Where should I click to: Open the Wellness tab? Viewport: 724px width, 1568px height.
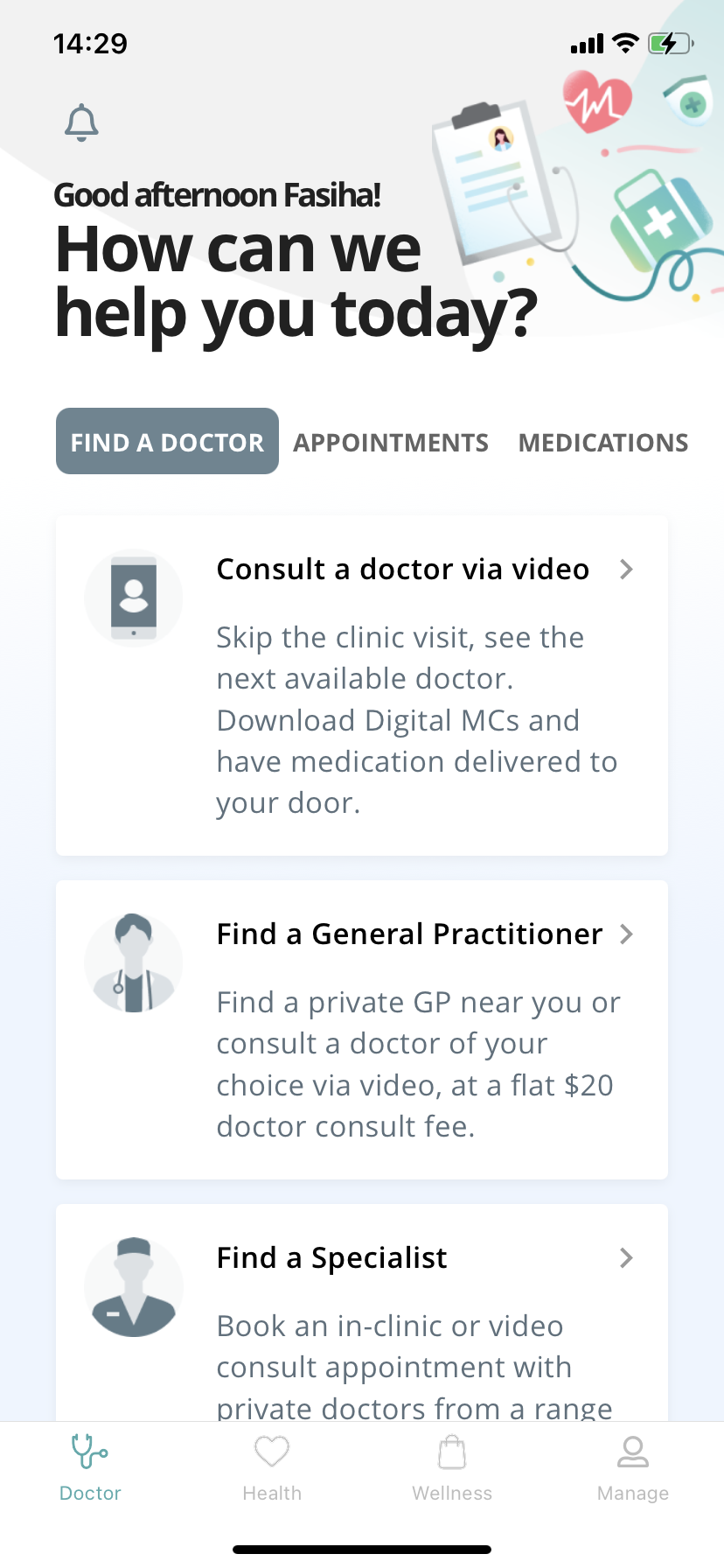tap(452, 1467)
